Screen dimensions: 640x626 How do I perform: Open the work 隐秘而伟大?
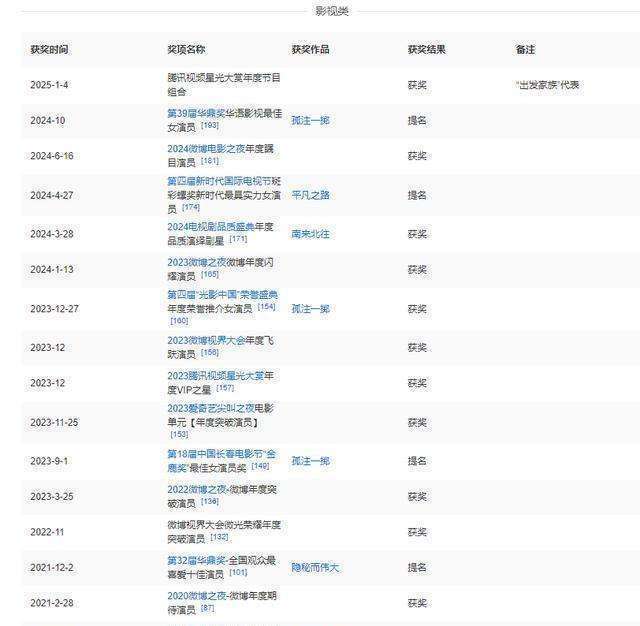point(315,567)
